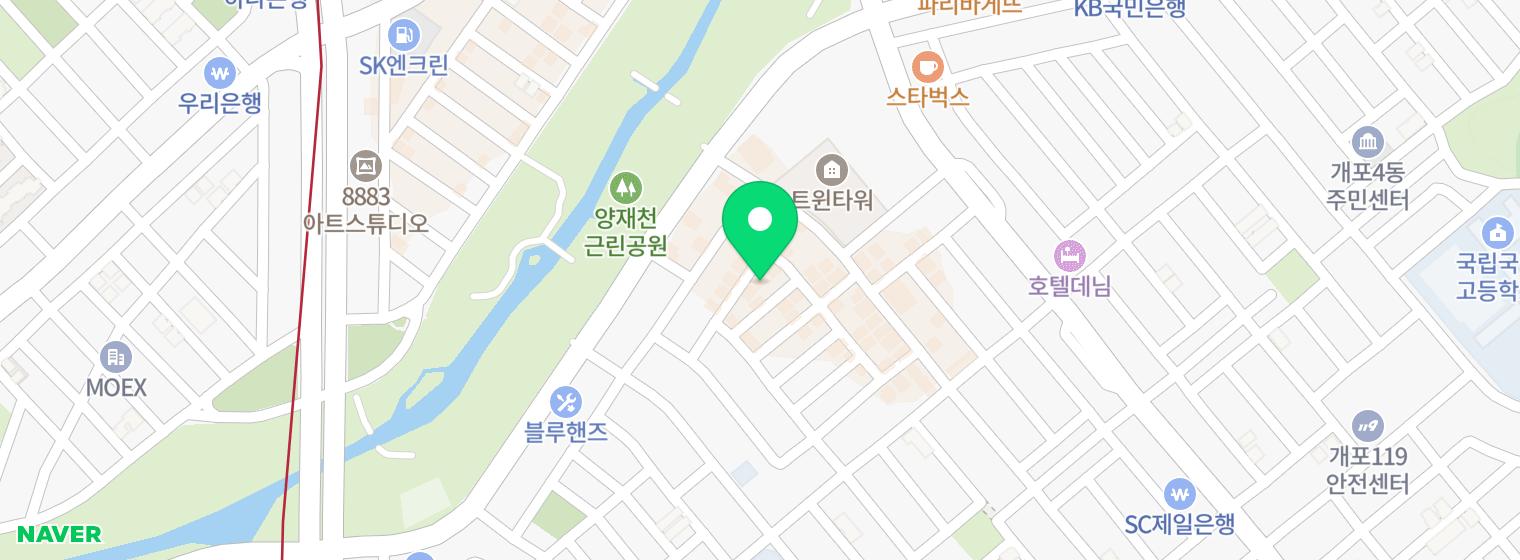
Task: Open the 스타벅스 cafe marker
Action: click(x=928, y=68)
